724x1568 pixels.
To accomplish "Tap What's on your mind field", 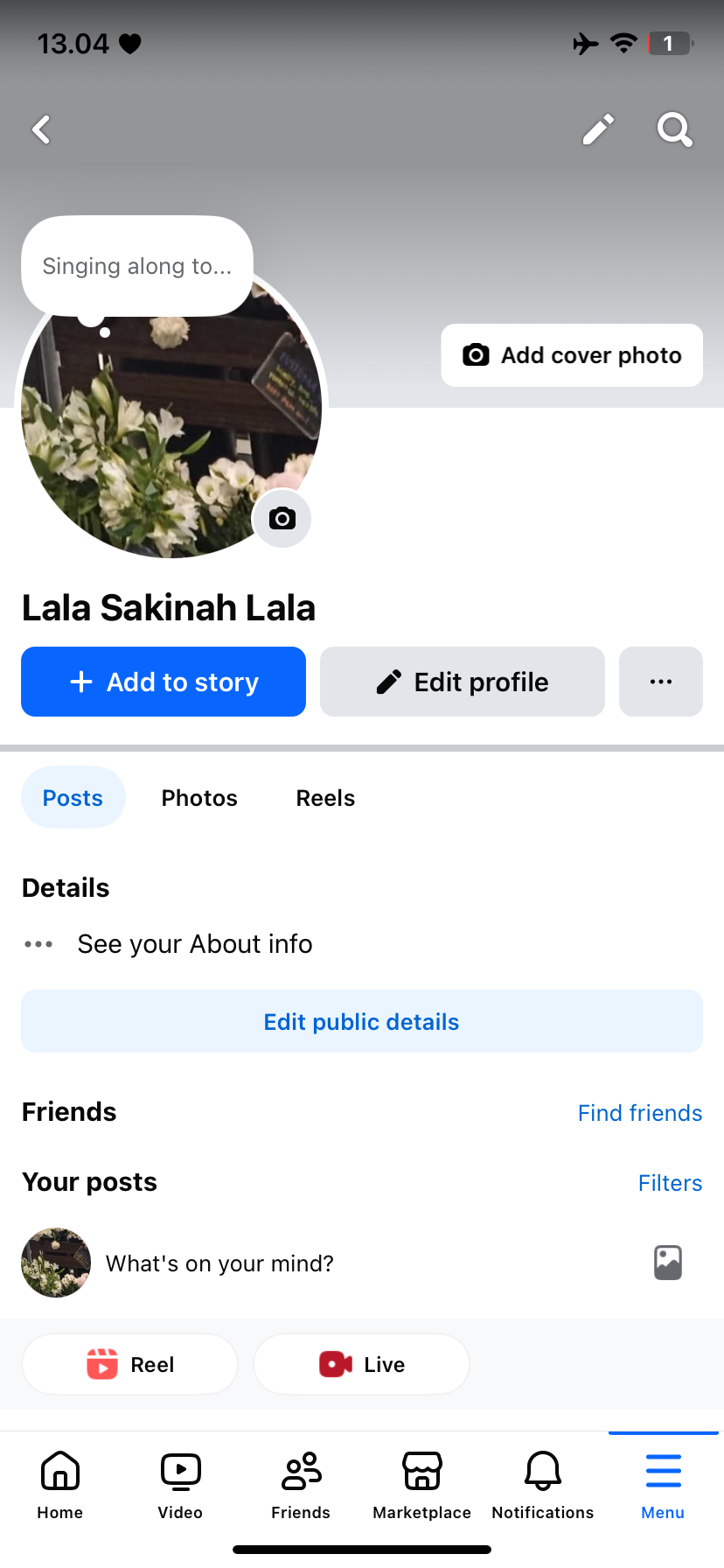I will click(x=219, y=1263).
